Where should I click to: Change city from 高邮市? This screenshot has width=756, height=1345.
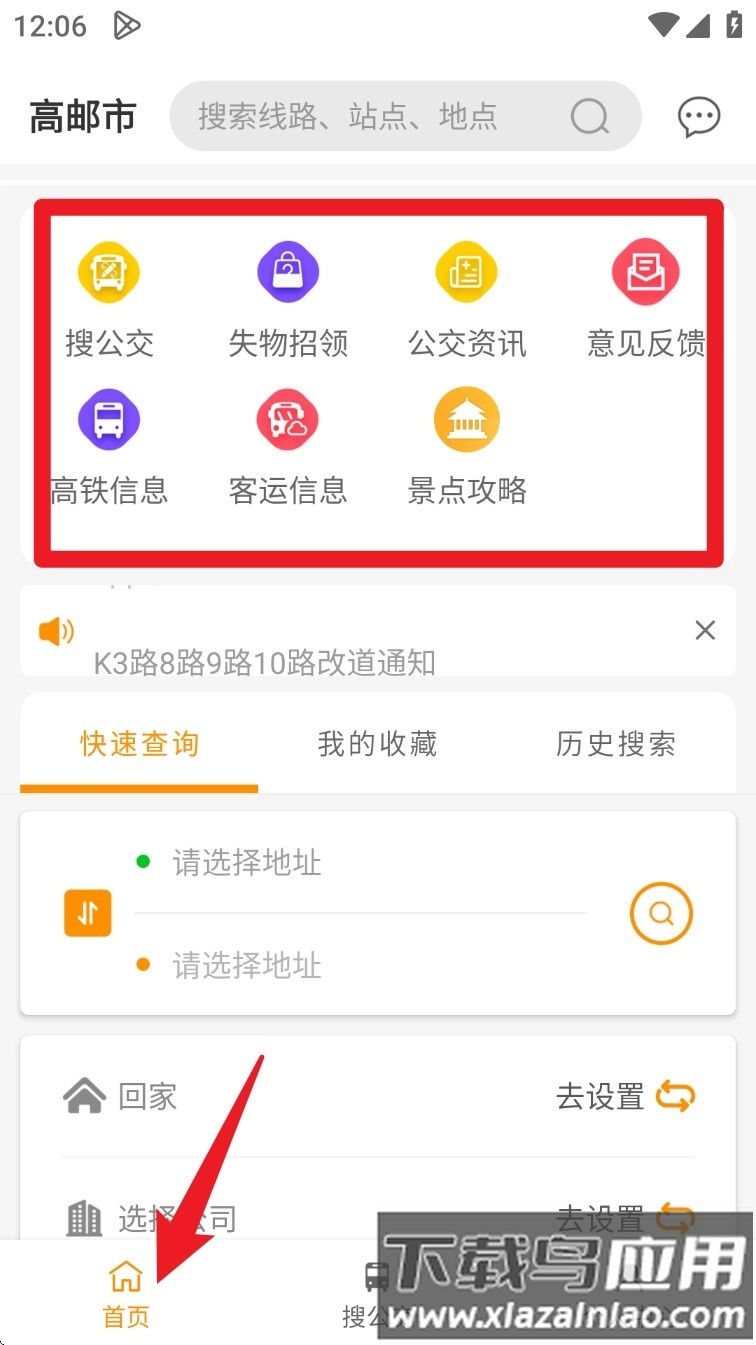83,117
